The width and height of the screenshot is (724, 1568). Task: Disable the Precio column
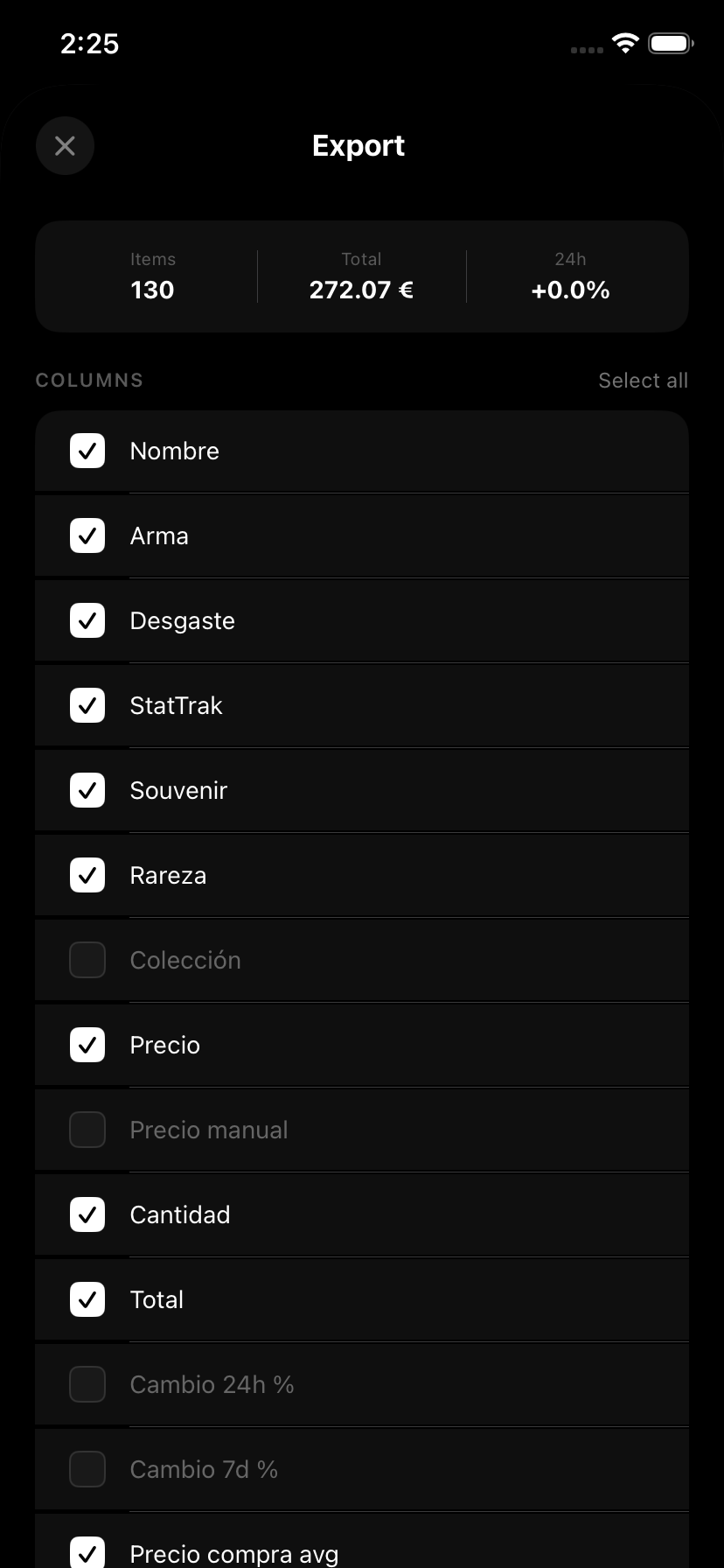coord(87,1045)
